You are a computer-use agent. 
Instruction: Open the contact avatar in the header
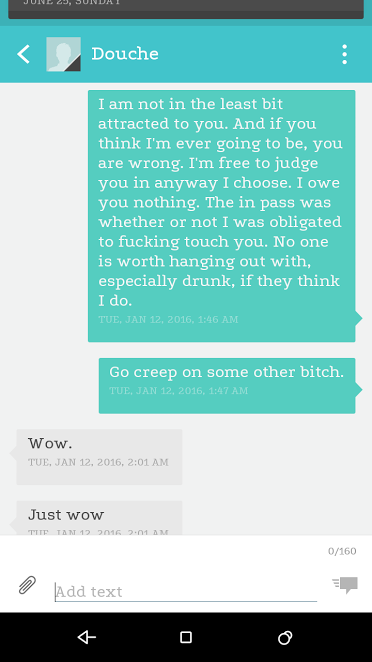pos(63,54)
